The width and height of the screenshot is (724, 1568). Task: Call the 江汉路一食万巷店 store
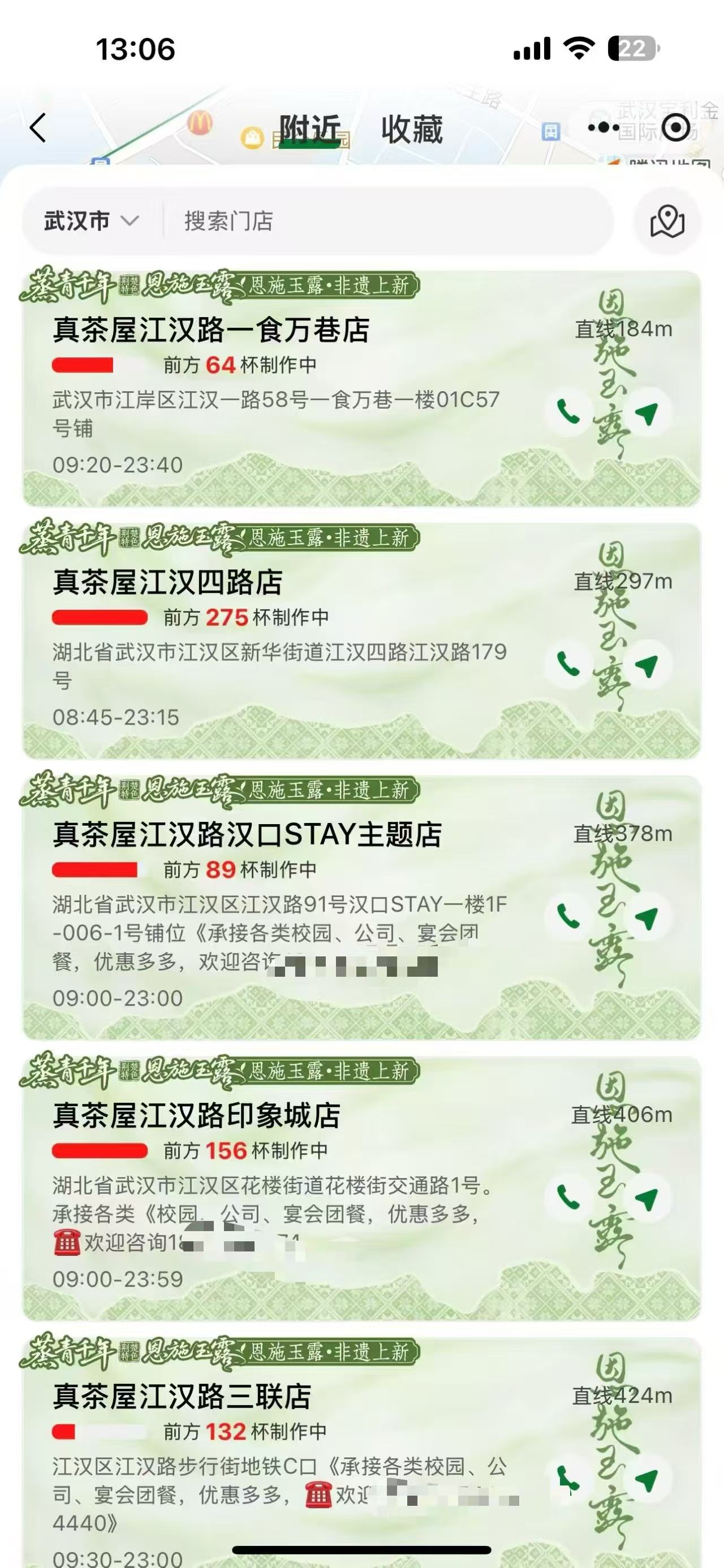click(568, 413)
